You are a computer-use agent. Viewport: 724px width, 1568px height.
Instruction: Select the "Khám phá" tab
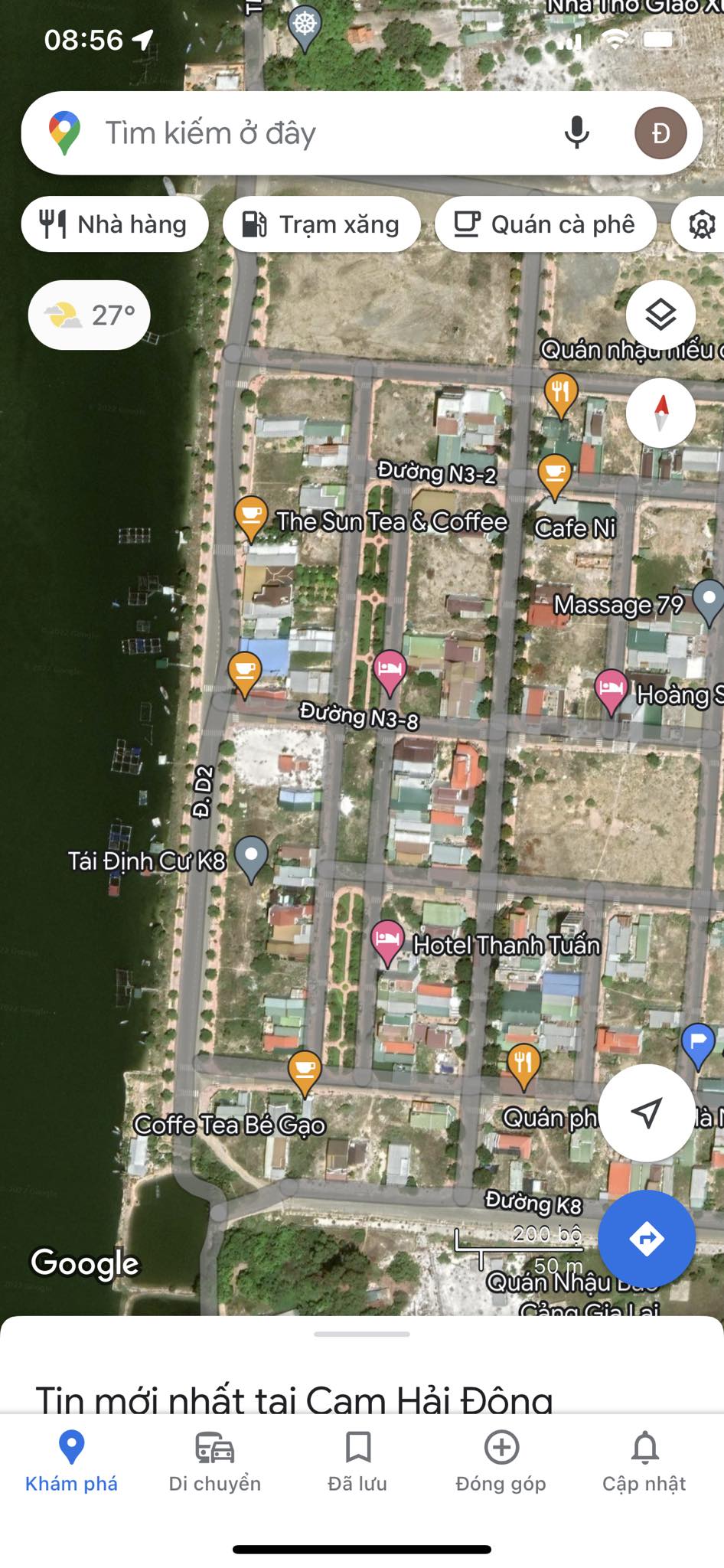(x=71, y=1461)
